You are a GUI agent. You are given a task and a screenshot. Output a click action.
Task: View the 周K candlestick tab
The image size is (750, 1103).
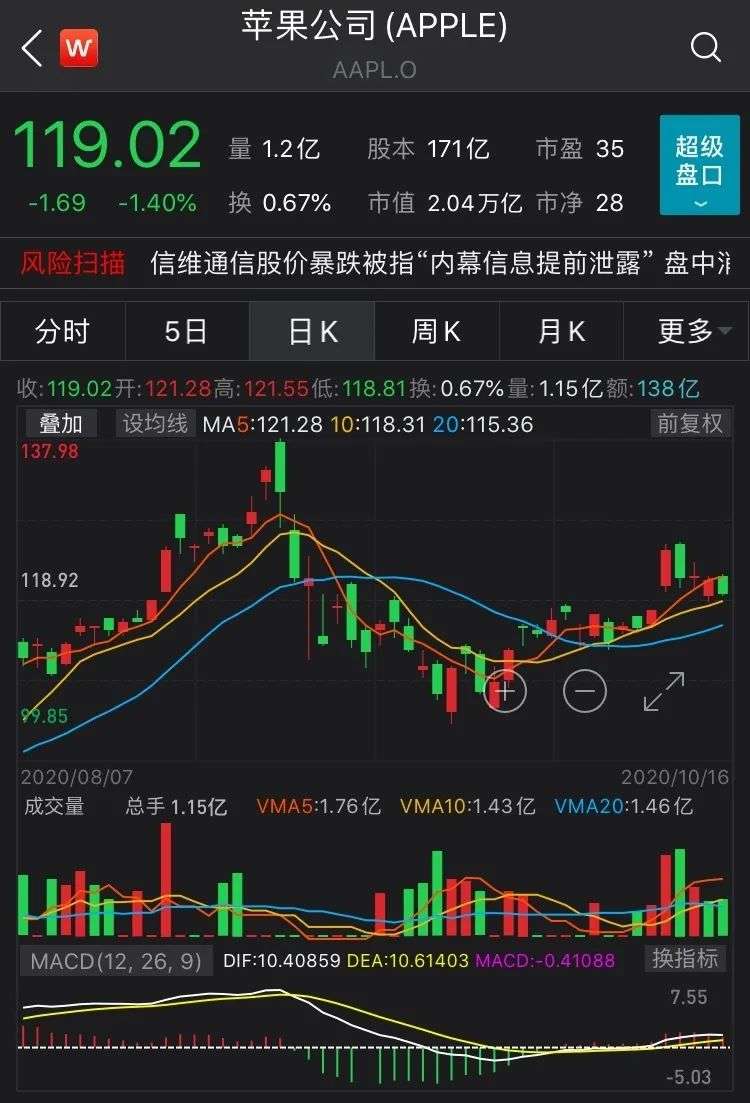436,331
